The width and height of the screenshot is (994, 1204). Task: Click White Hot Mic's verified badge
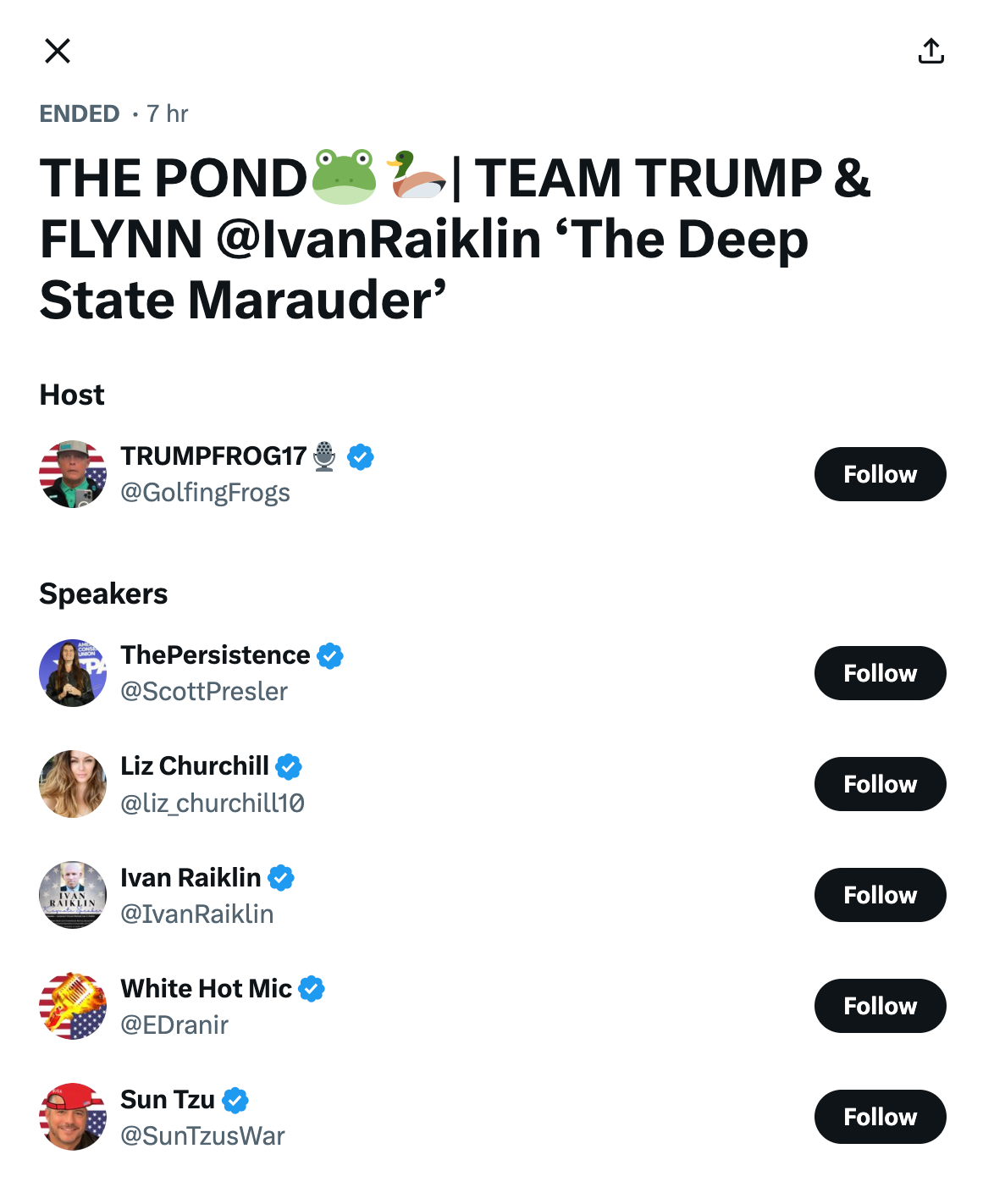point(311,988)
